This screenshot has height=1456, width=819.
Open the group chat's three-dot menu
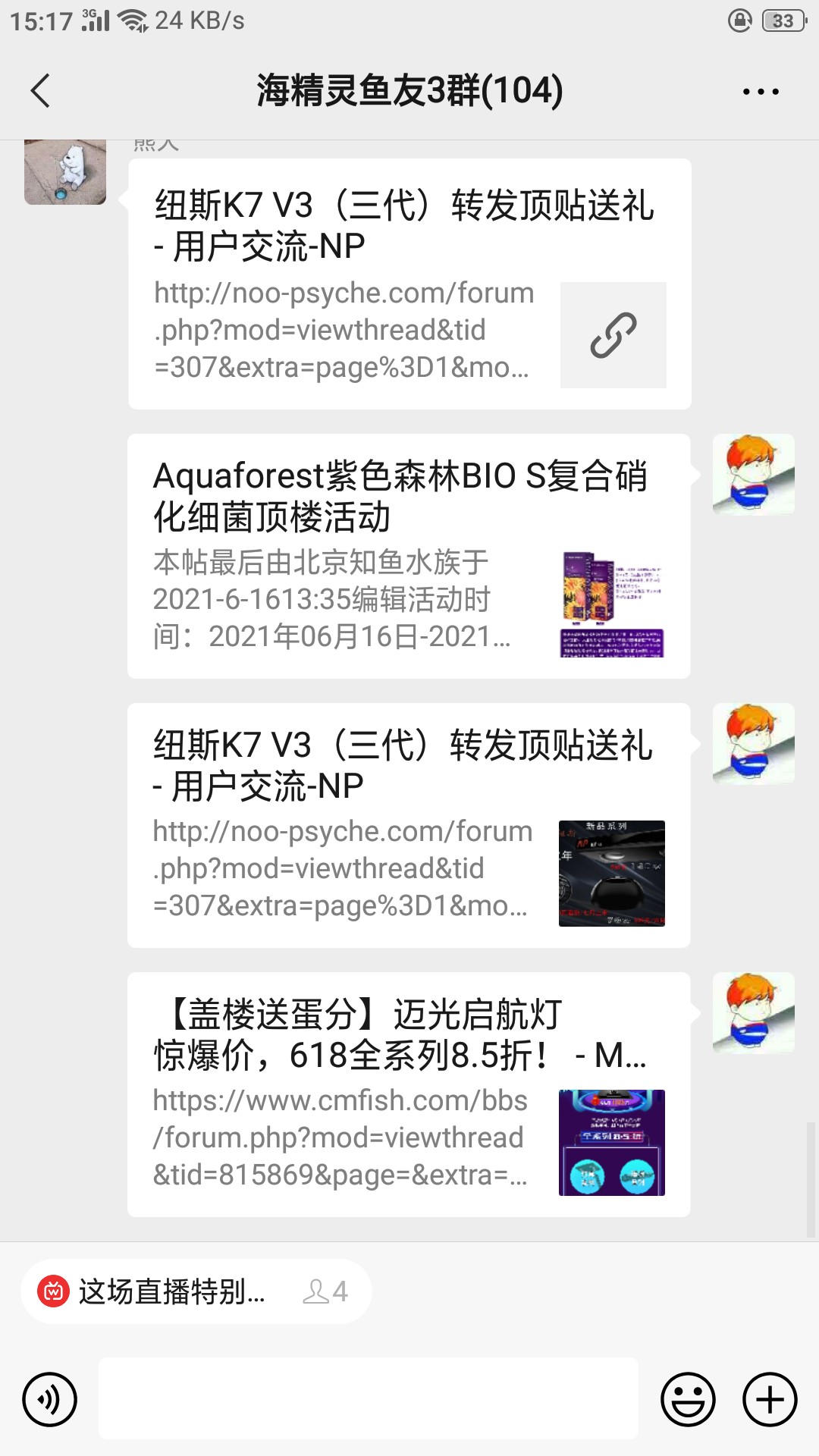(x=760, y=92)
